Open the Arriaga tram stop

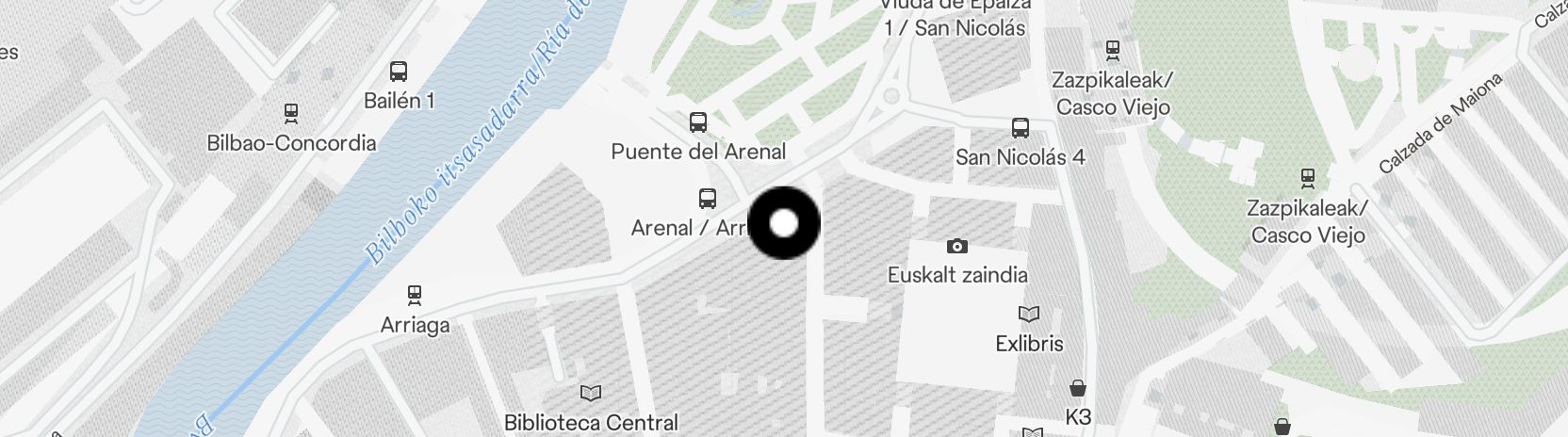click(414, 296)
